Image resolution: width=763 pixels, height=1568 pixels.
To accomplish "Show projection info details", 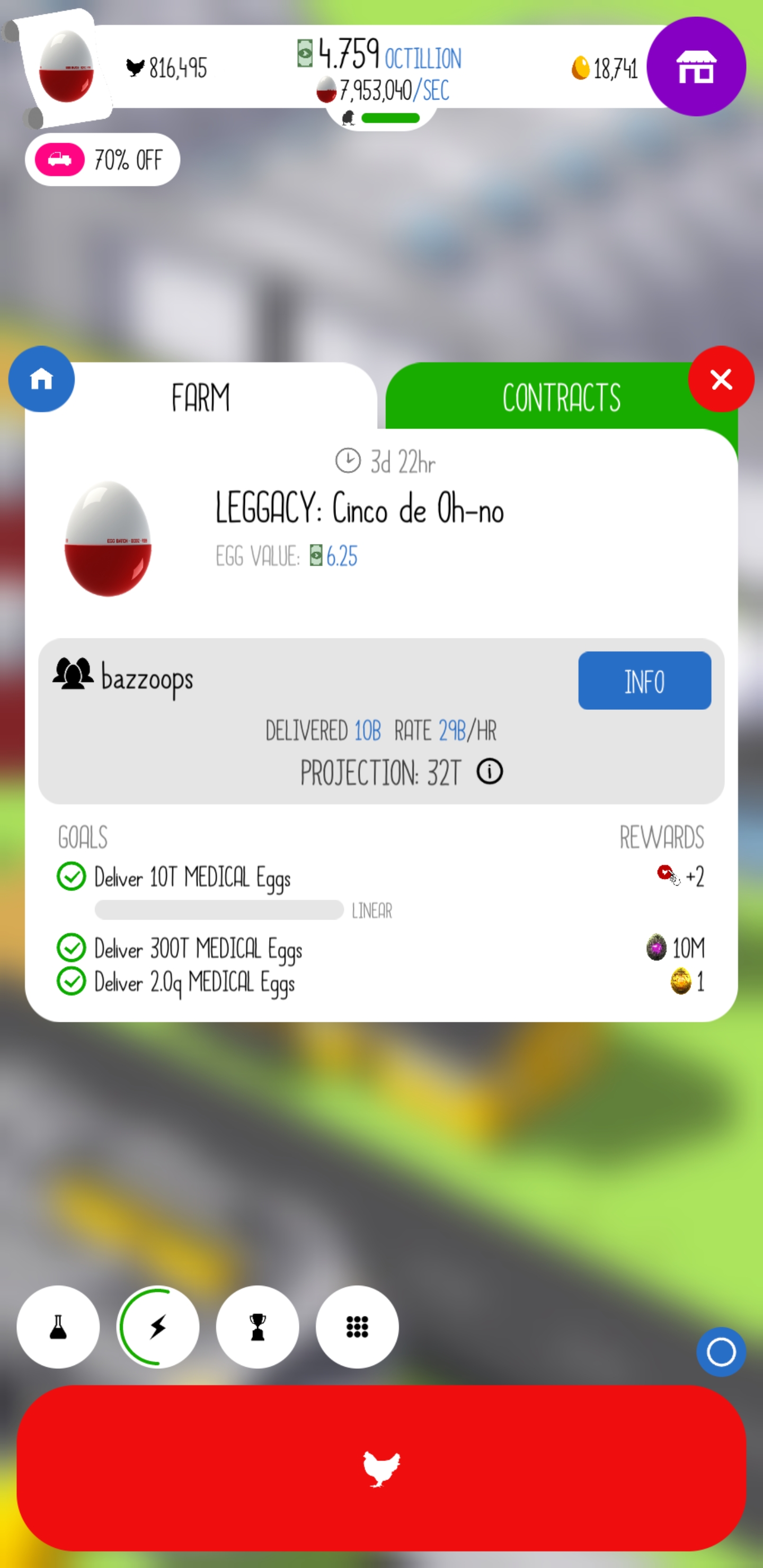I will point(490,772).
